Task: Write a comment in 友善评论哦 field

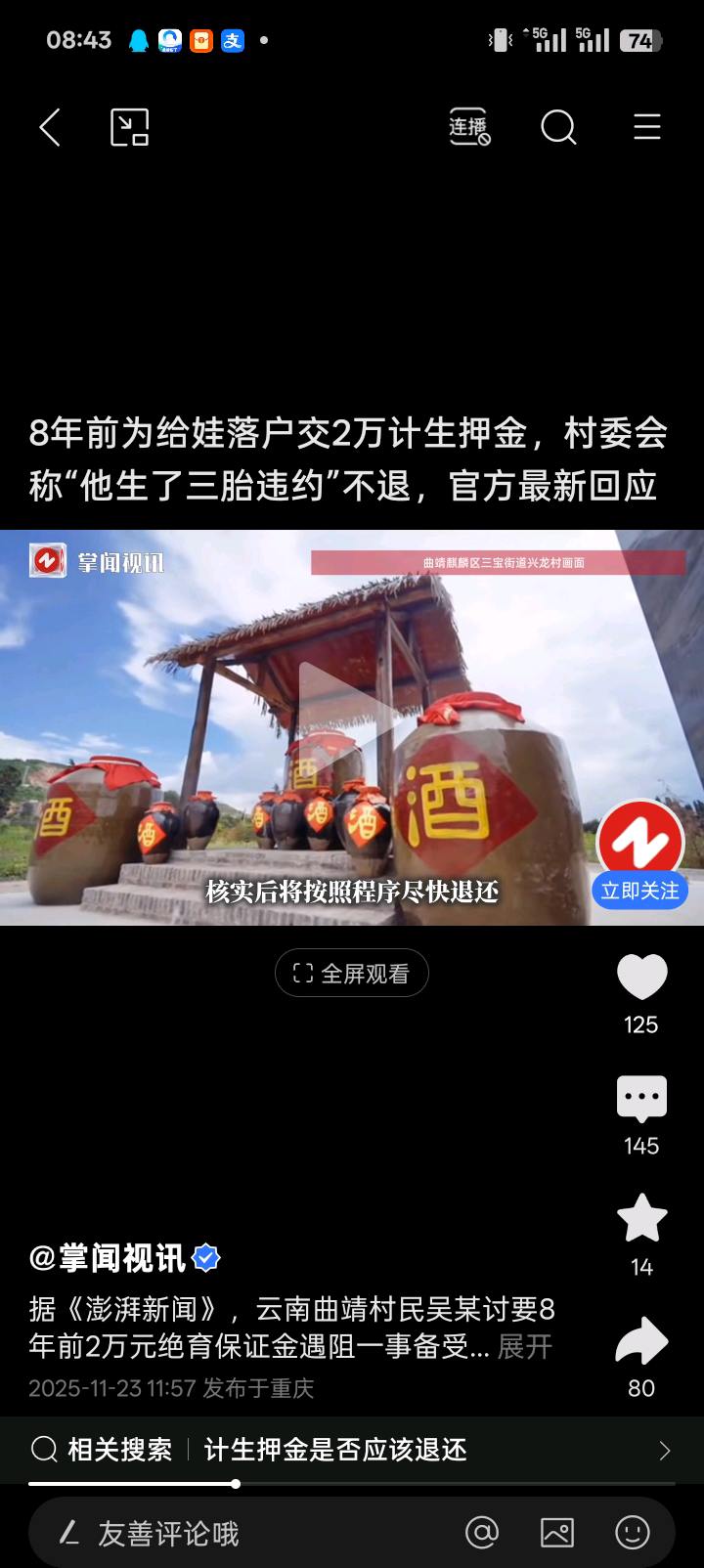Action: point(244,1534)
